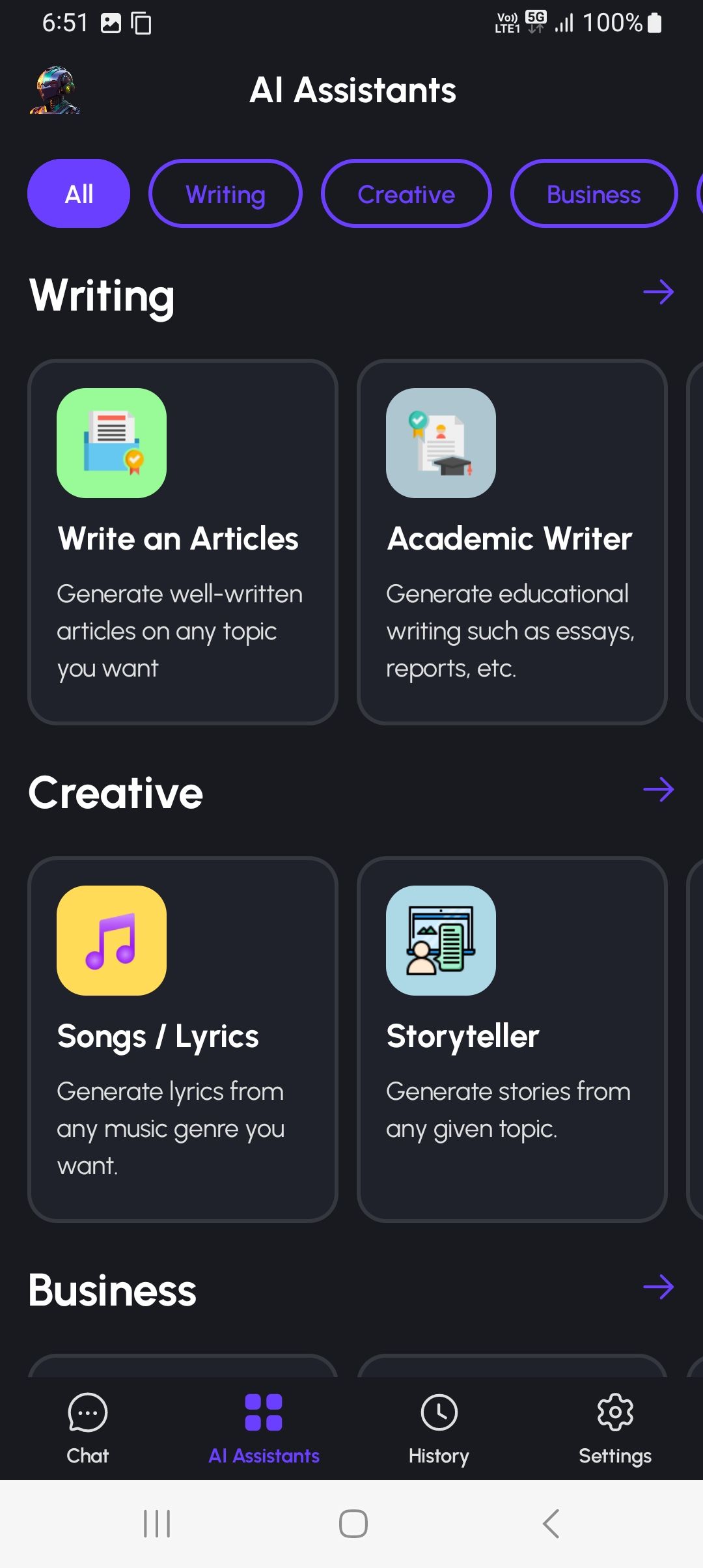
Task: Go to the History tab
Action: coord(439,1426)
